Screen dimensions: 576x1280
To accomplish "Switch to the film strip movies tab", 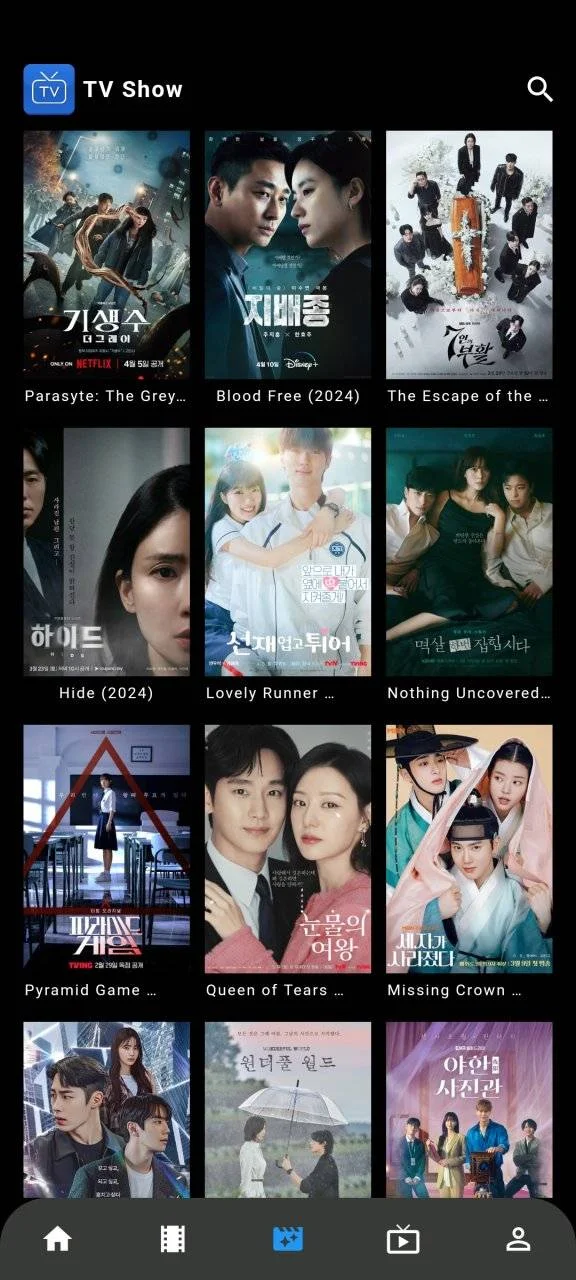I will pos(173,1239).
